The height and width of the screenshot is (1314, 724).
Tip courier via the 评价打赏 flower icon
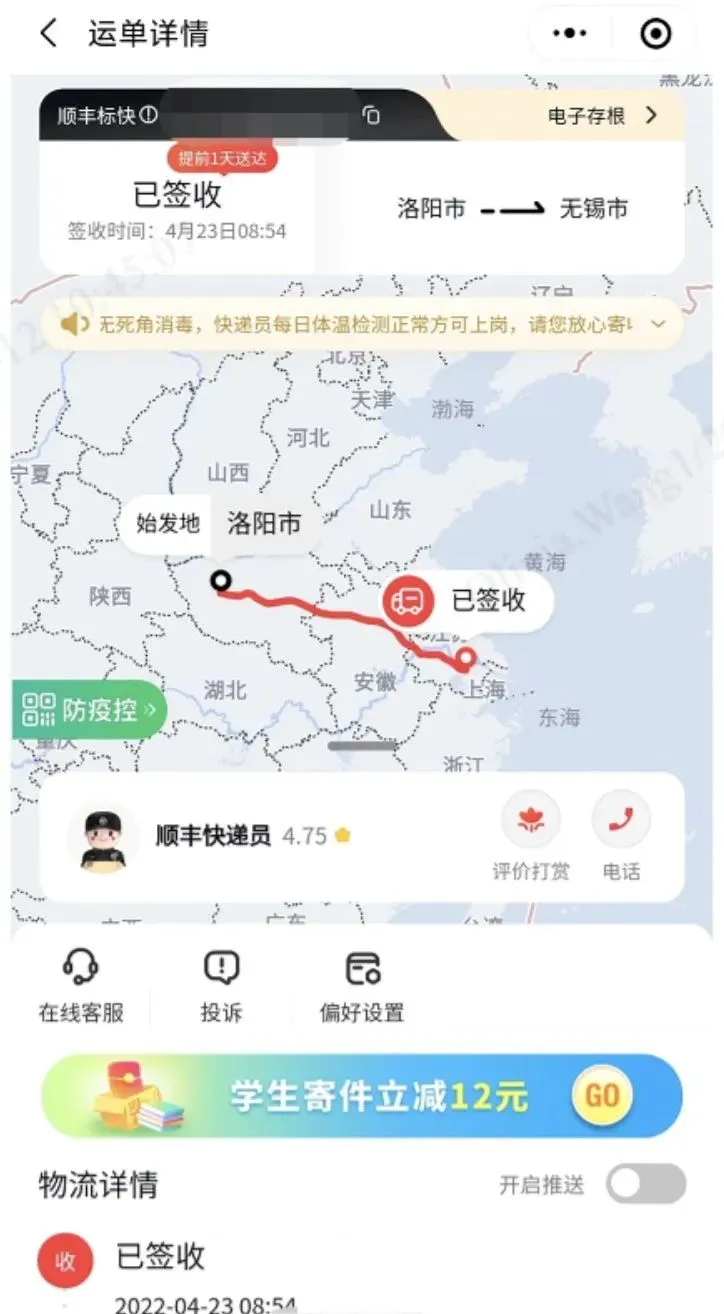pyautogui.click(x=532, y=820)
